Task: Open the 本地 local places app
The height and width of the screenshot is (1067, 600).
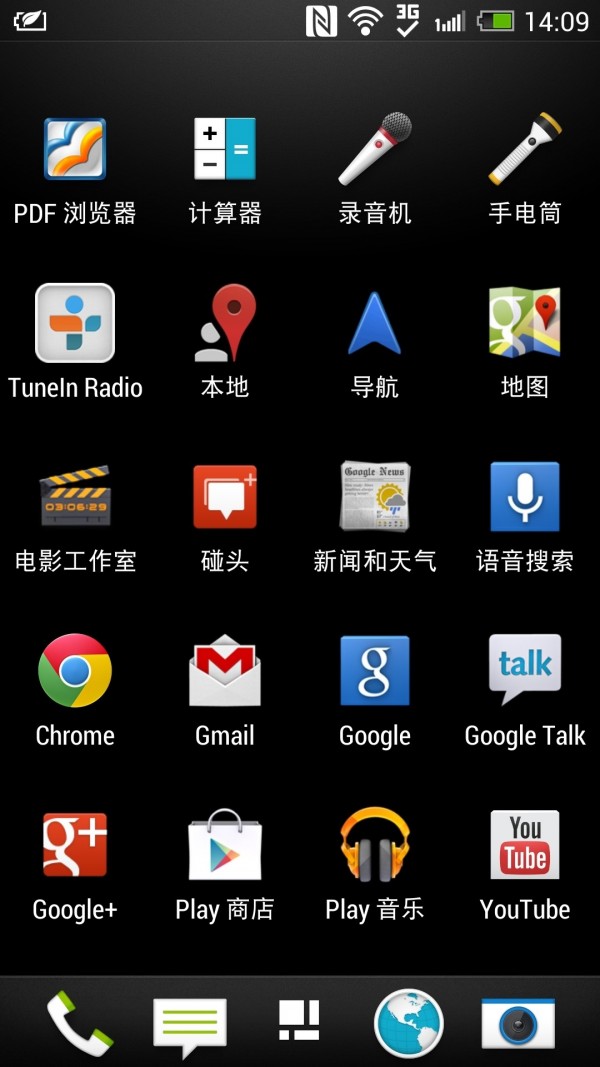Action: [225, 323]
